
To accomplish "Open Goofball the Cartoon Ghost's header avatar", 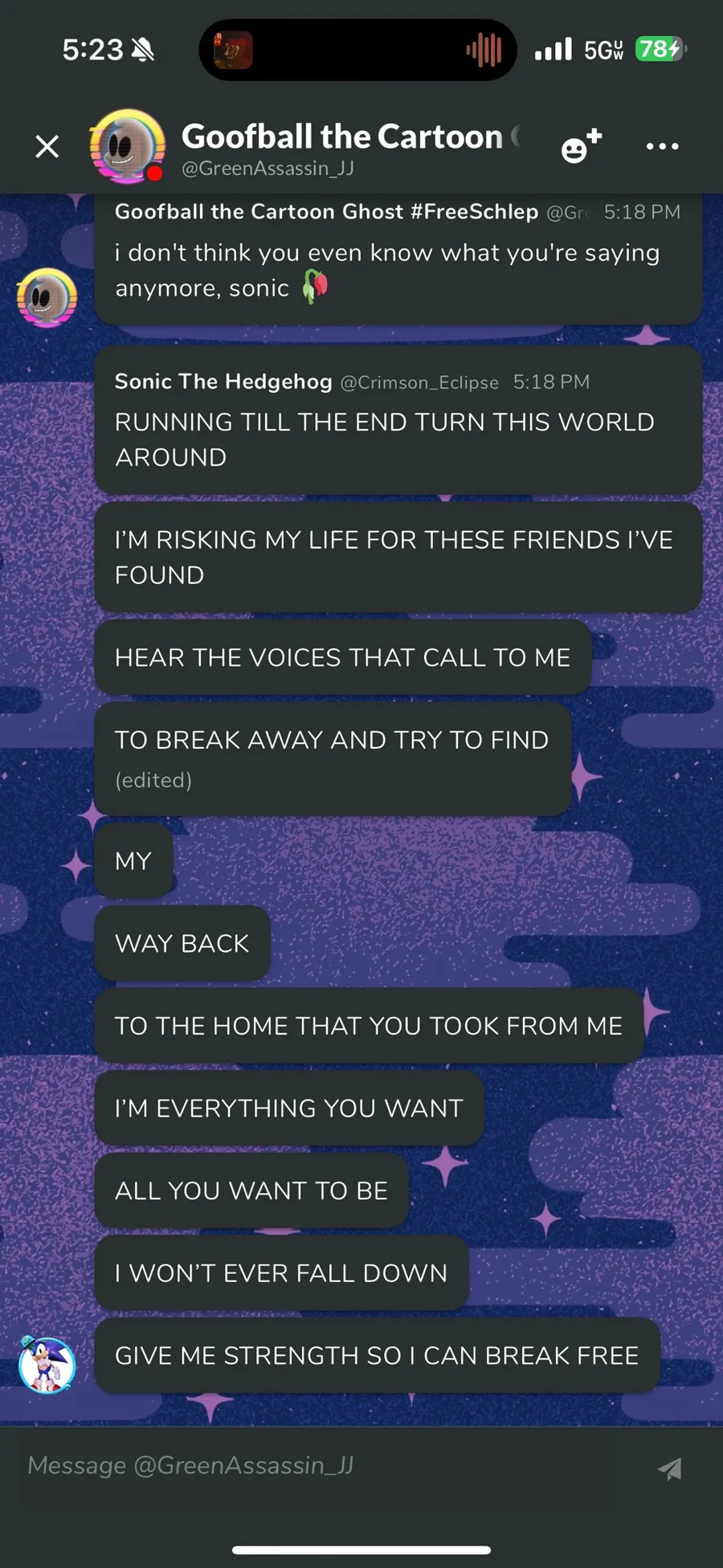I will (x=128, y=146).
